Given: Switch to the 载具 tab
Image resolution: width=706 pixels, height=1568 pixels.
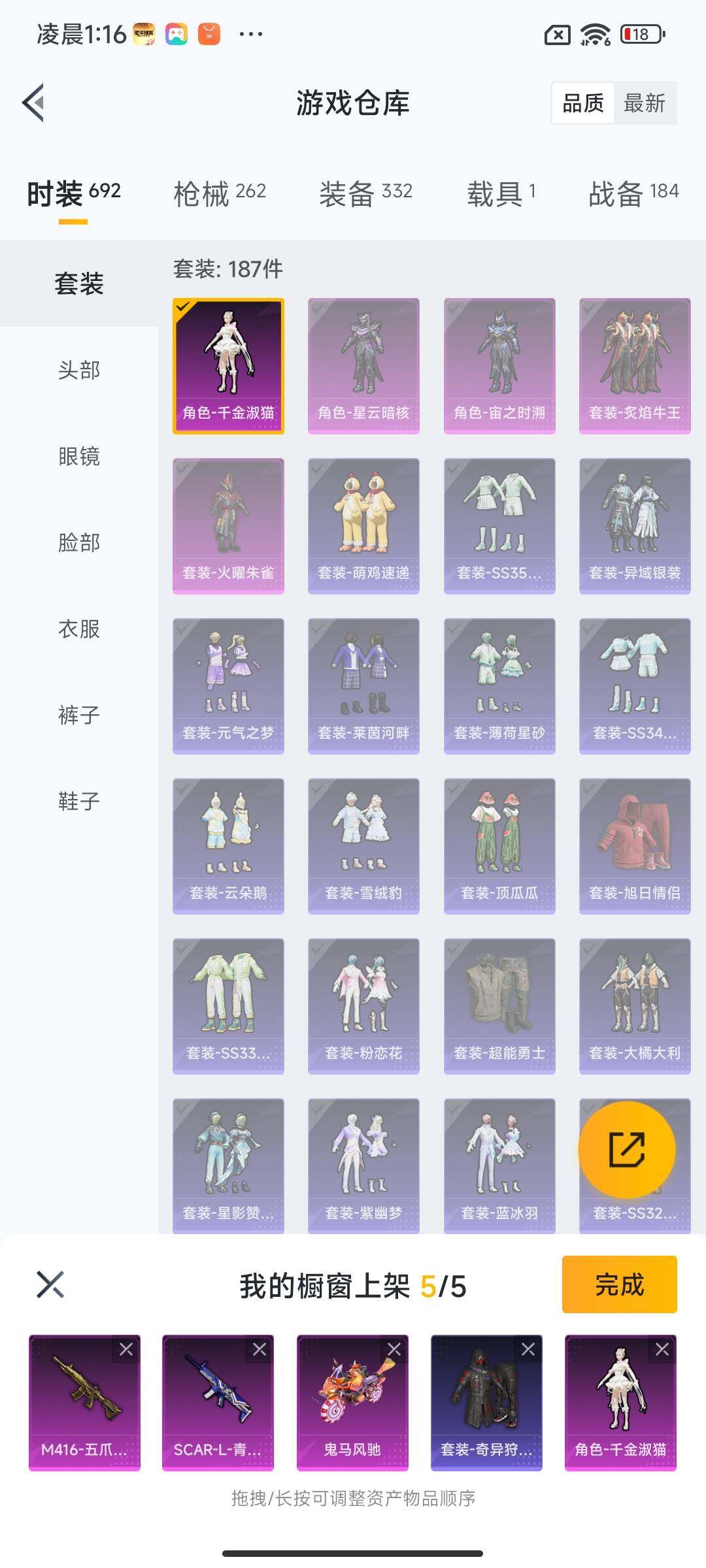Looking at the screenshot, I should [x=501, y=193].
